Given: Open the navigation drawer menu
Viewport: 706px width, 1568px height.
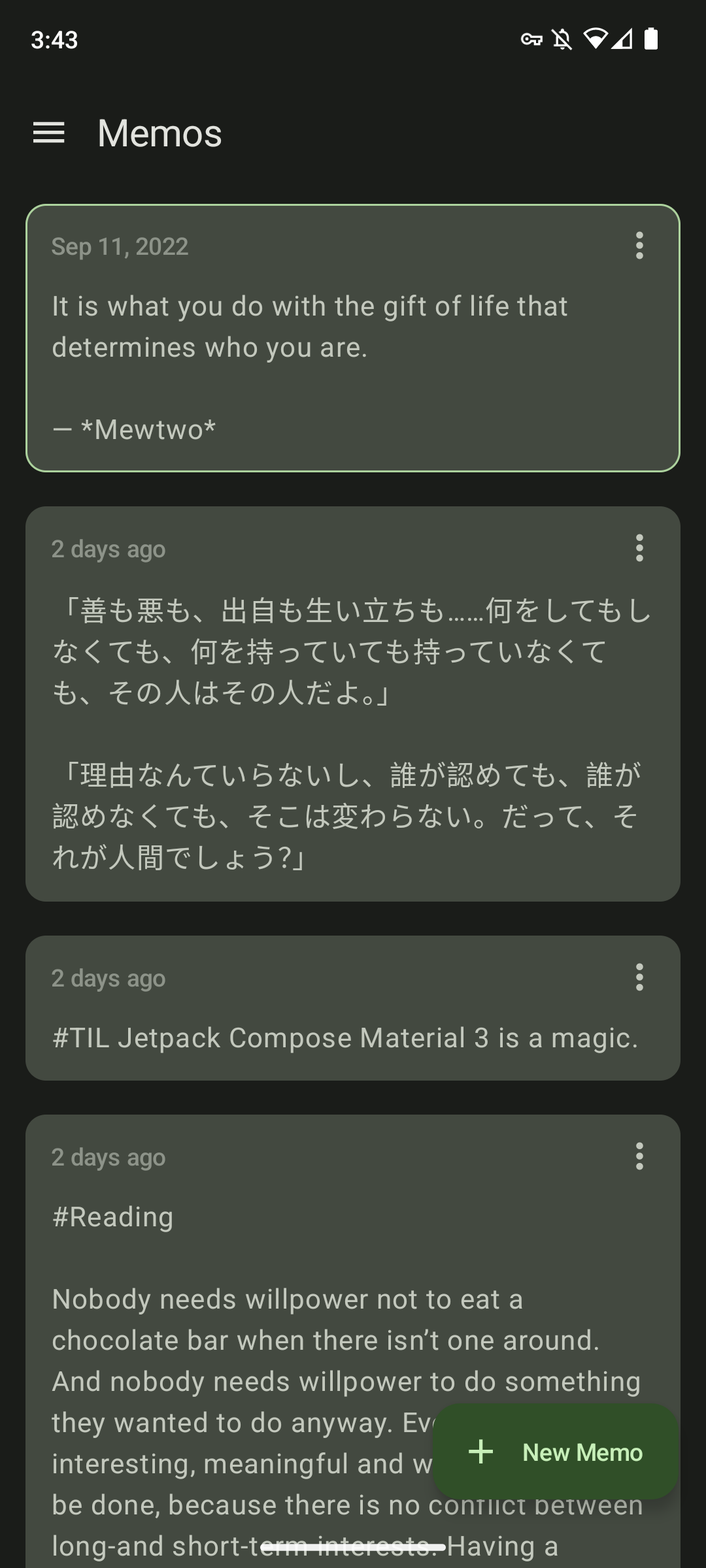Looking at the screenshot, I should pyautogui.click(x=49, y=133).
